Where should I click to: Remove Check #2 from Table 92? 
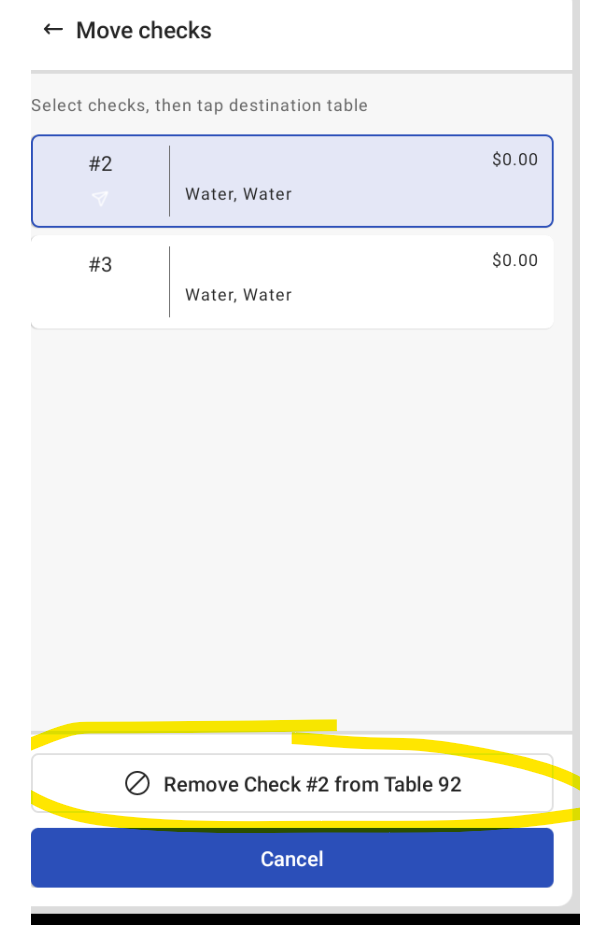pos(292,784)
